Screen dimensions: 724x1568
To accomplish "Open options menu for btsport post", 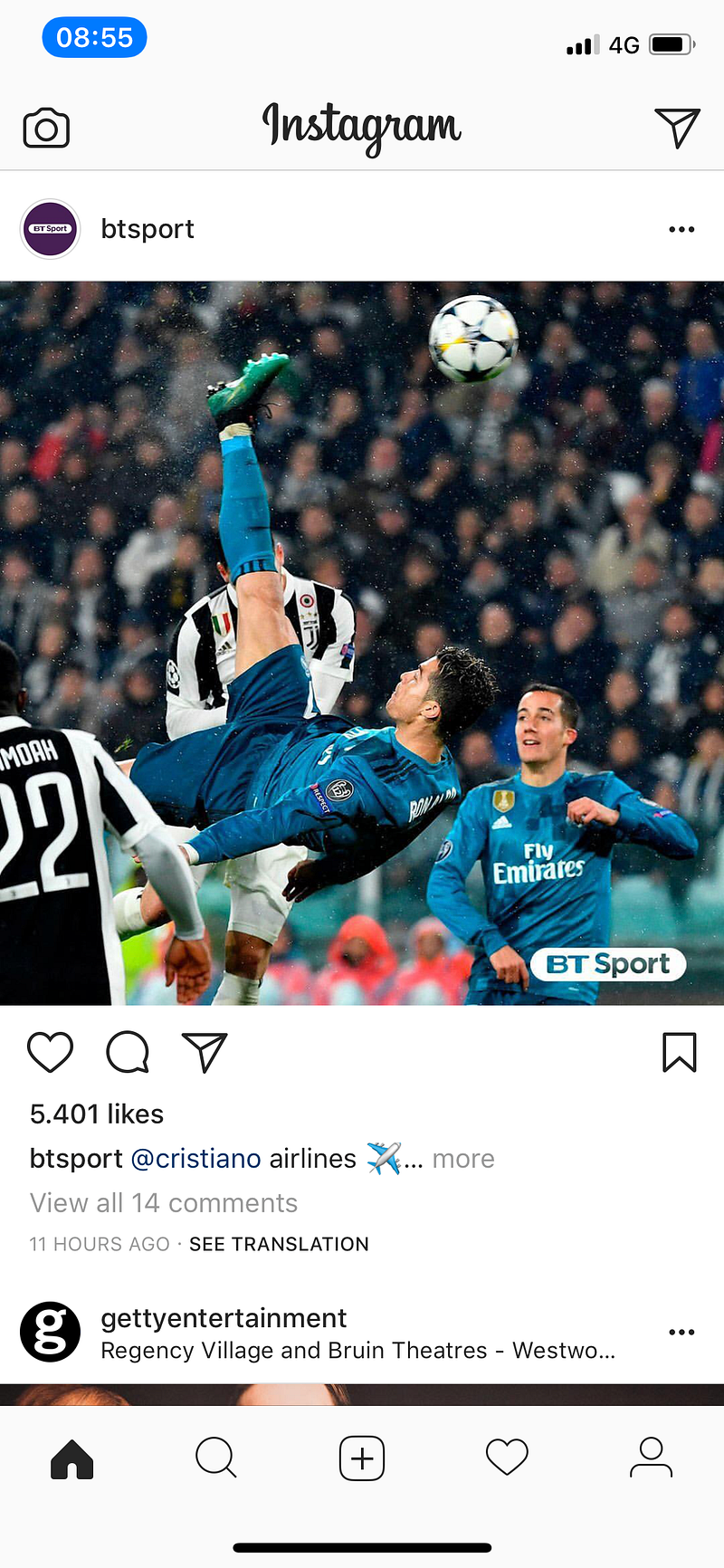I will coord(681,229).
